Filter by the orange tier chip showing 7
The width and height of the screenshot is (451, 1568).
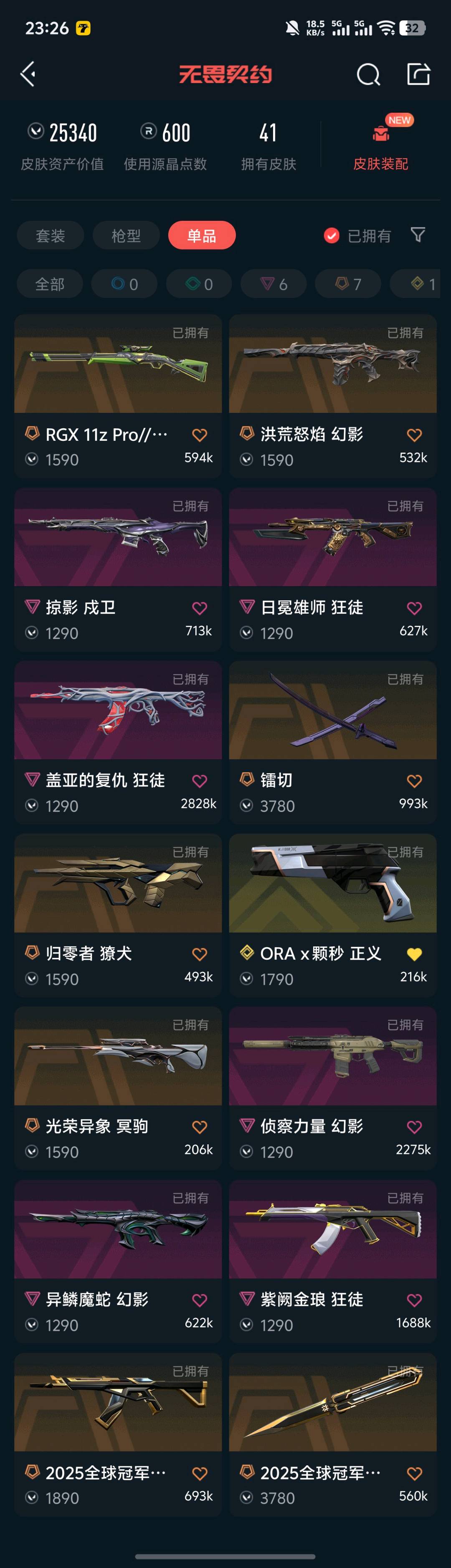347,284
